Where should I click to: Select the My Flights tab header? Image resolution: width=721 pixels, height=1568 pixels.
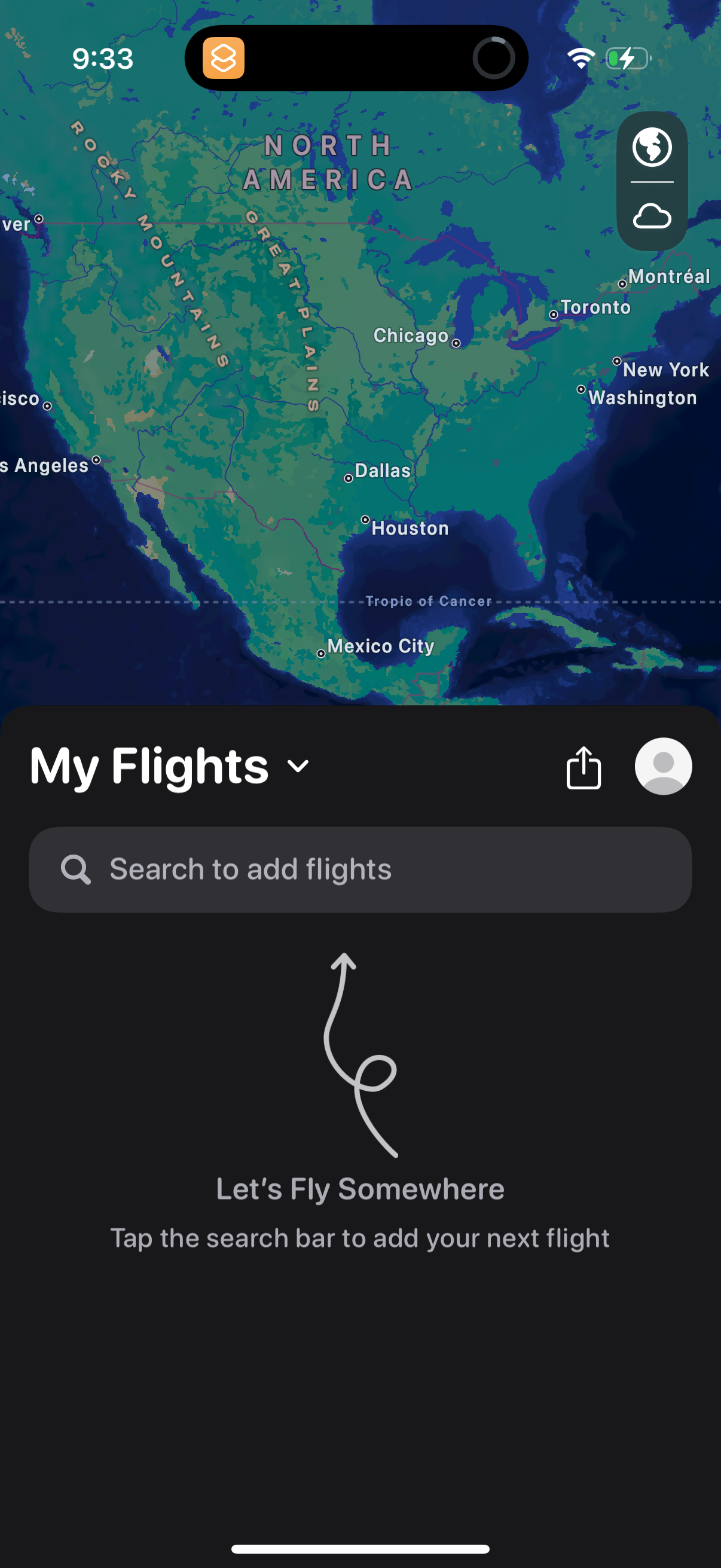coord(148,766)
